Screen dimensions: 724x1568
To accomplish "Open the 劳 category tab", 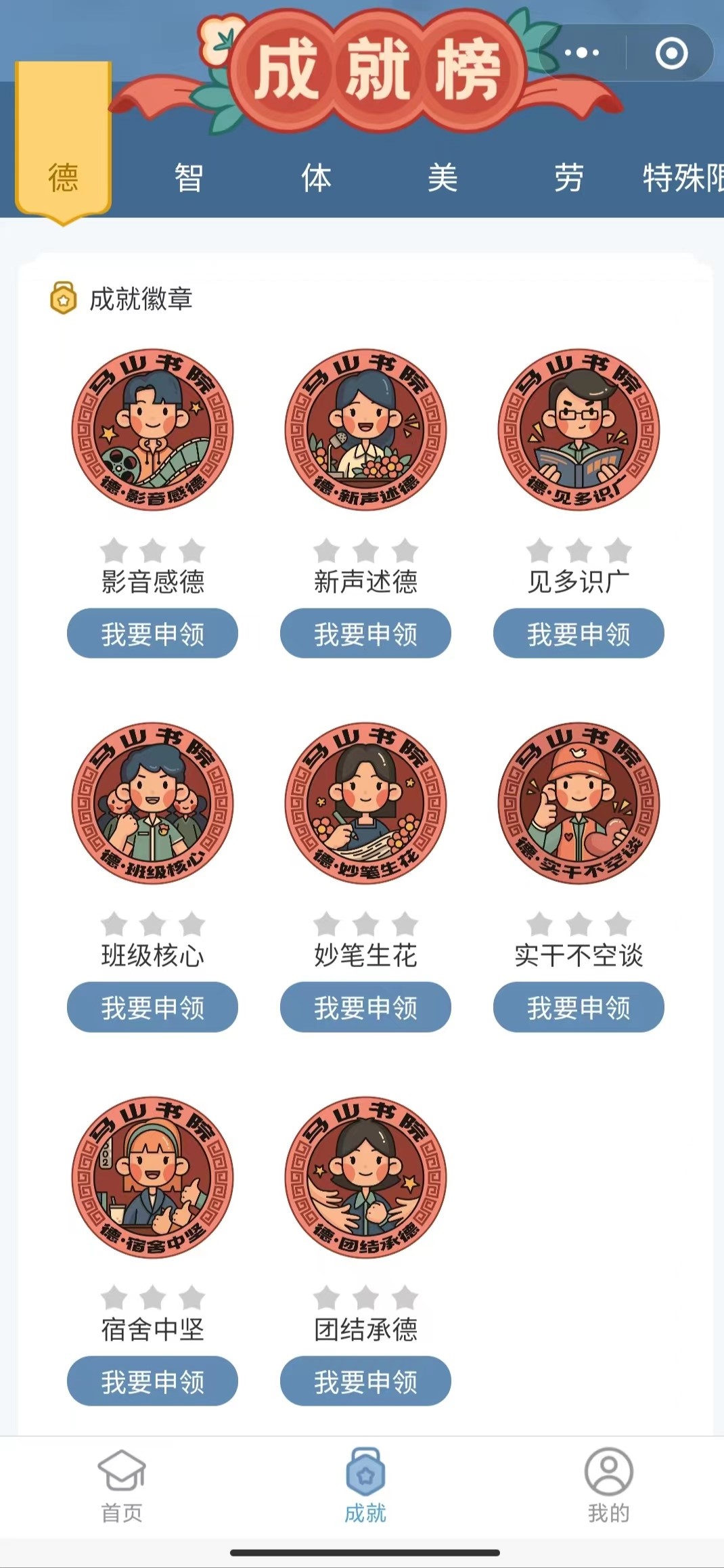I will [x=568, y=178].
